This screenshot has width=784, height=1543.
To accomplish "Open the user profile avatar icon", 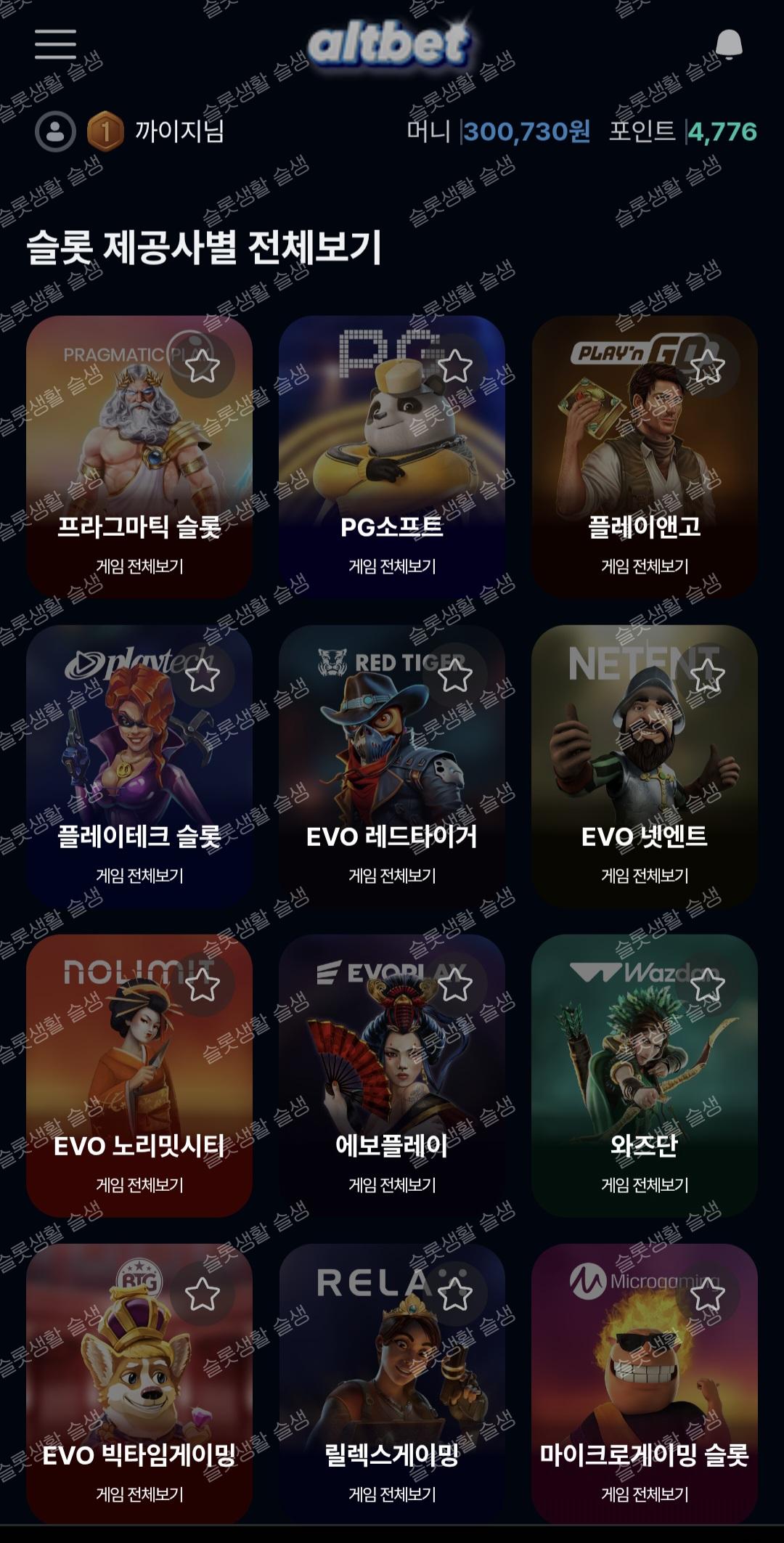I will [x=55, y=132].
